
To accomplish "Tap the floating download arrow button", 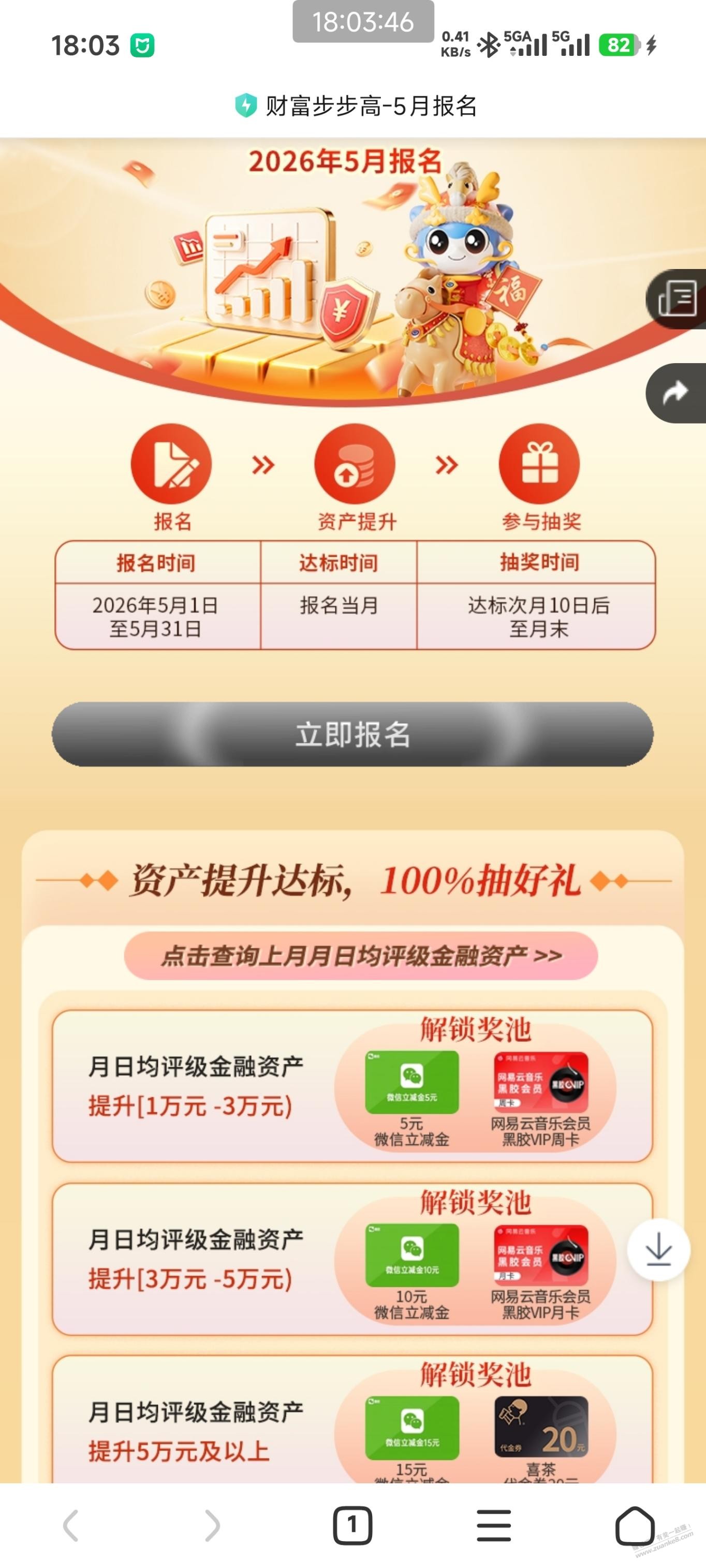I will [x=658, y=1250].
